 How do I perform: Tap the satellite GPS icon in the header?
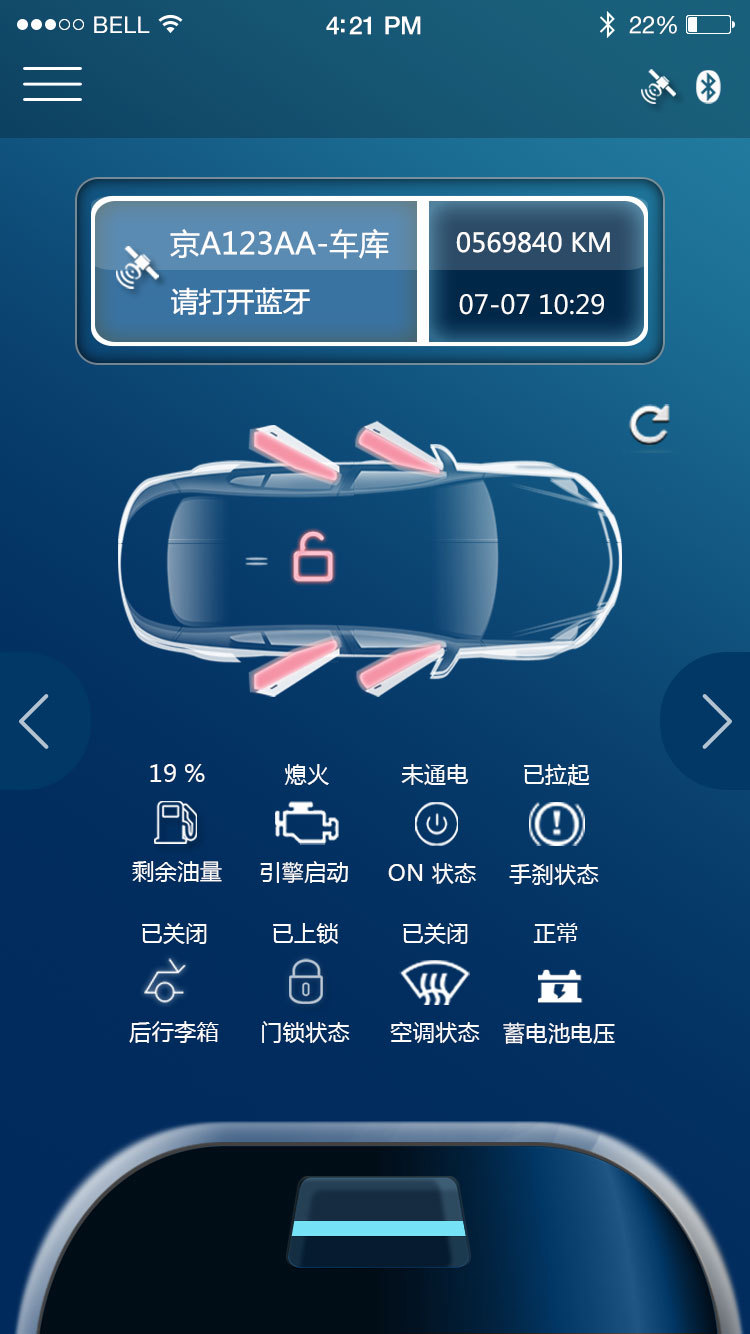(x=658, y=88)
